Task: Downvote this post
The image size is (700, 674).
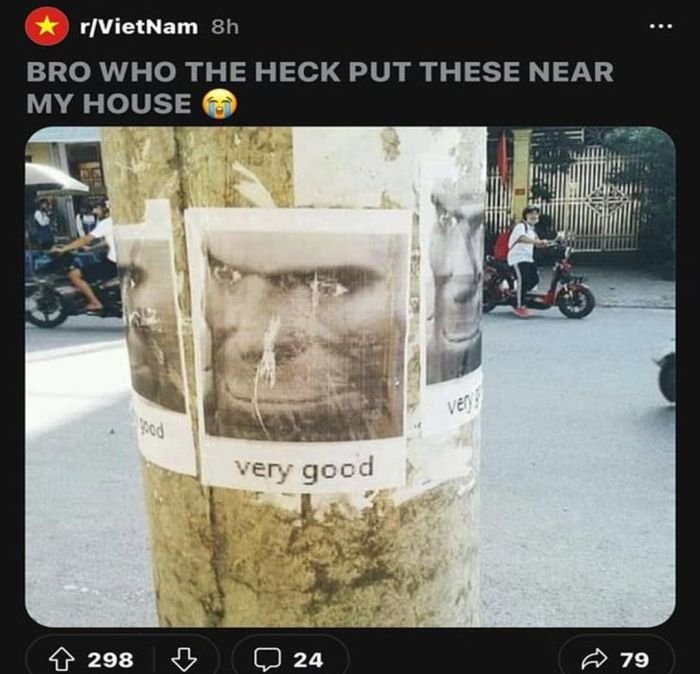Action: tap(184, 658)
